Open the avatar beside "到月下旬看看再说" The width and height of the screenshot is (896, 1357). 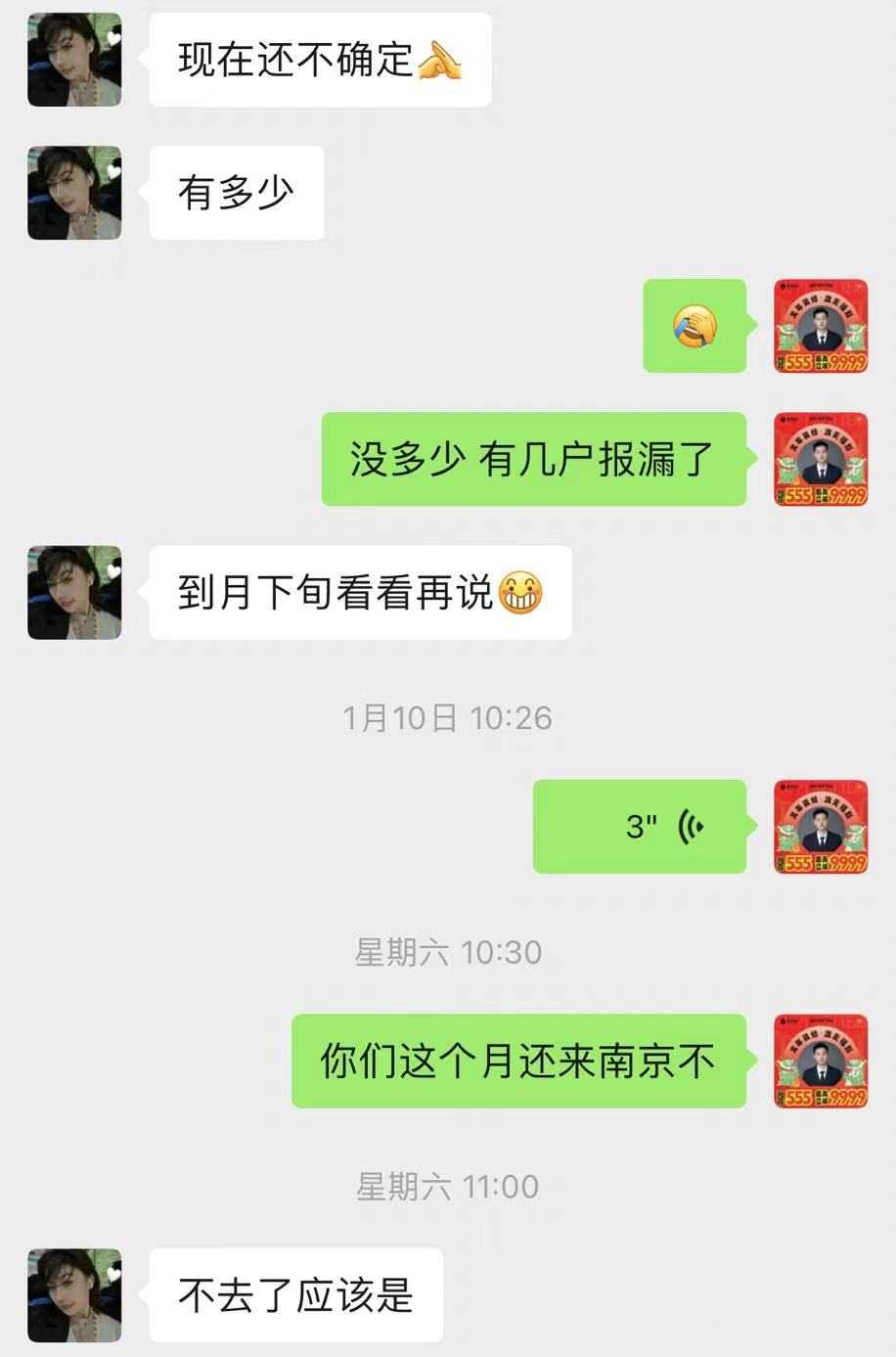[x=75, y=593]
